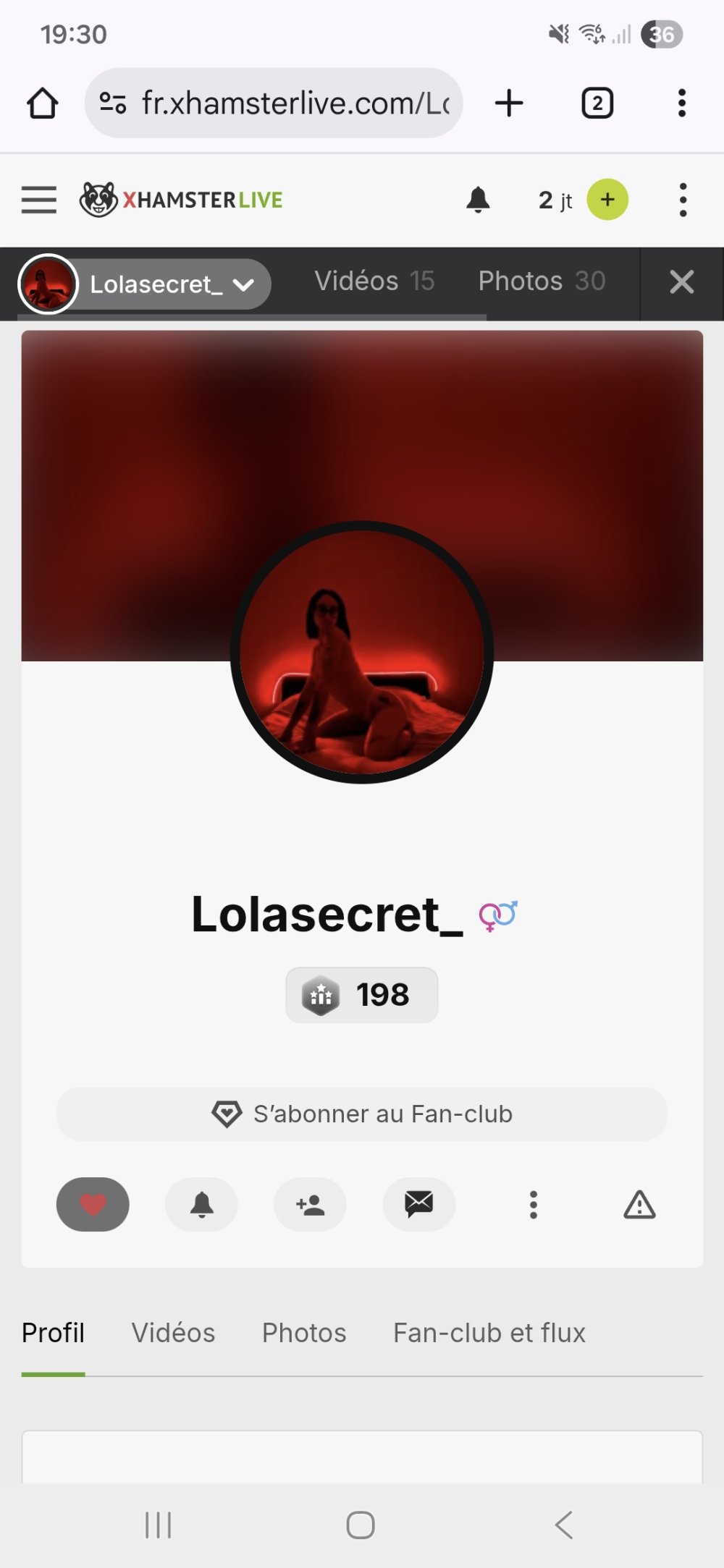Go back using the system back button
724x1568 pixels.
point(564,1525)
